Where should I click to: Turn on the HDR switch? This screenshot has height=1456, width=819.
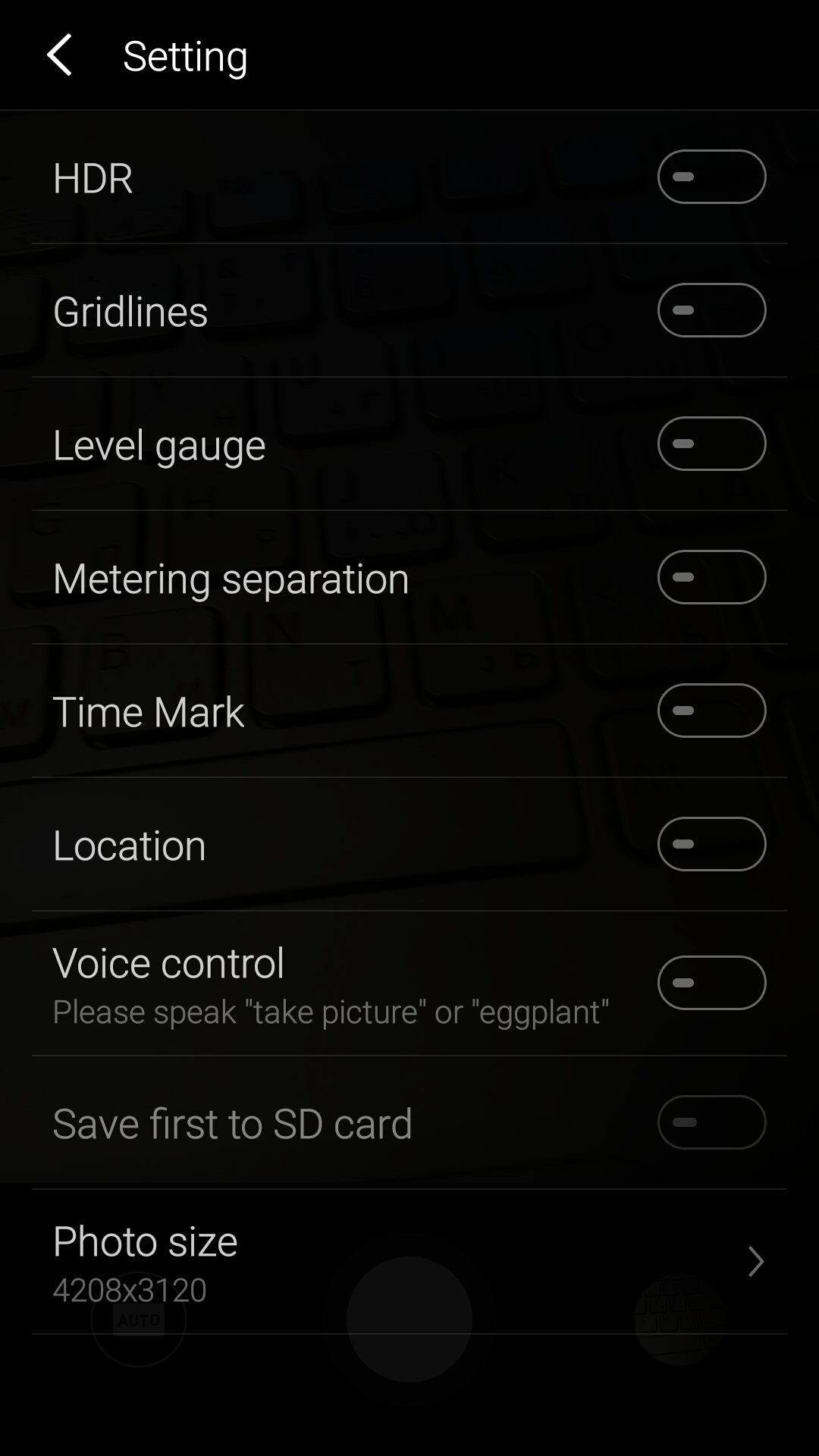coord(711,177)
